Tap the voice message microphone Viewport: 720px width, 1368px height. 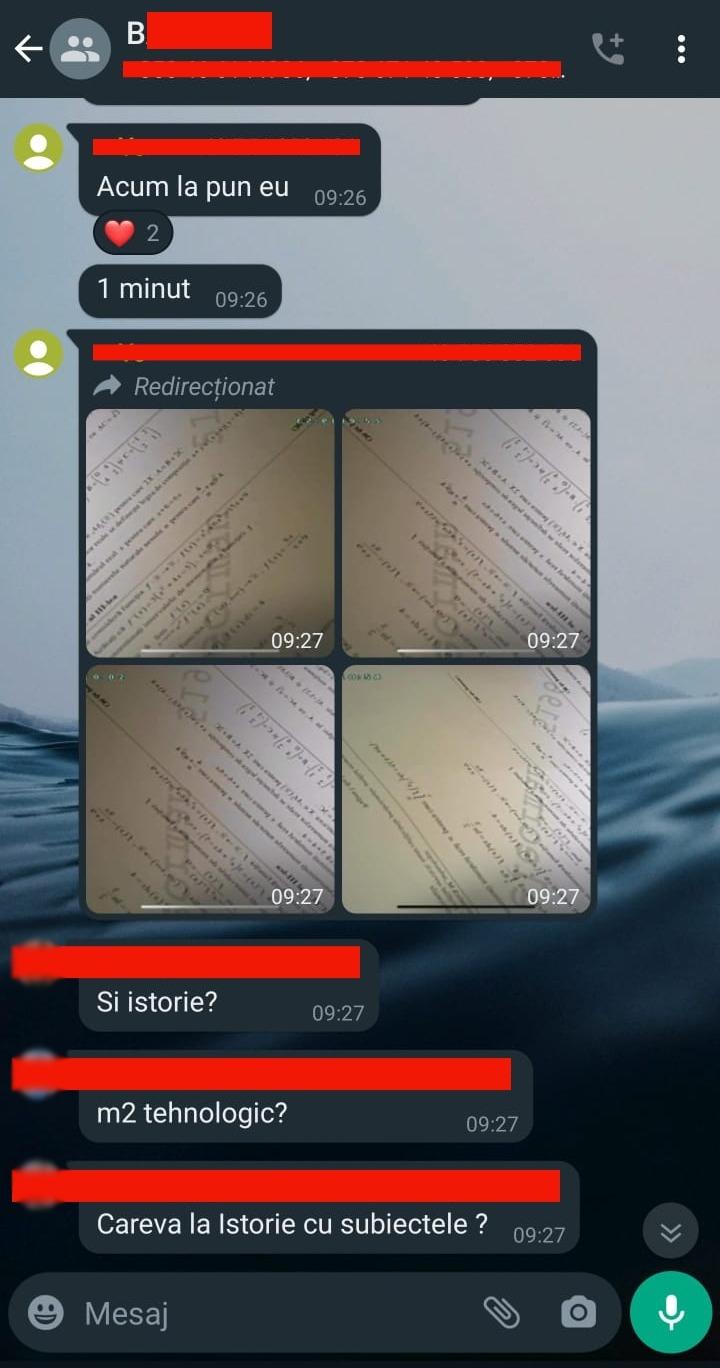coord(670,1312)
